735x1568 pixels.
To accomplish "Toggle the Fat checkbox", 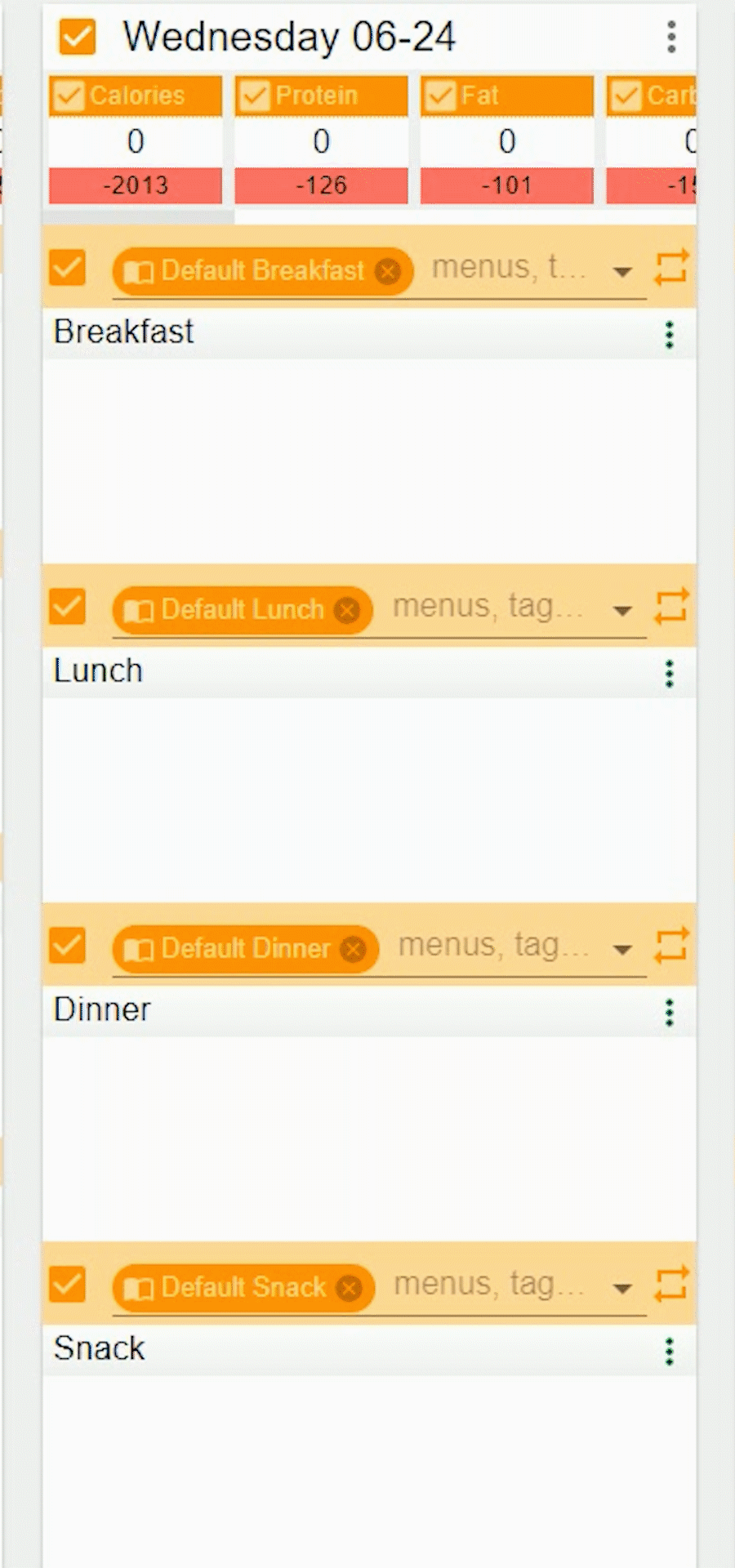I will point(441,96).
